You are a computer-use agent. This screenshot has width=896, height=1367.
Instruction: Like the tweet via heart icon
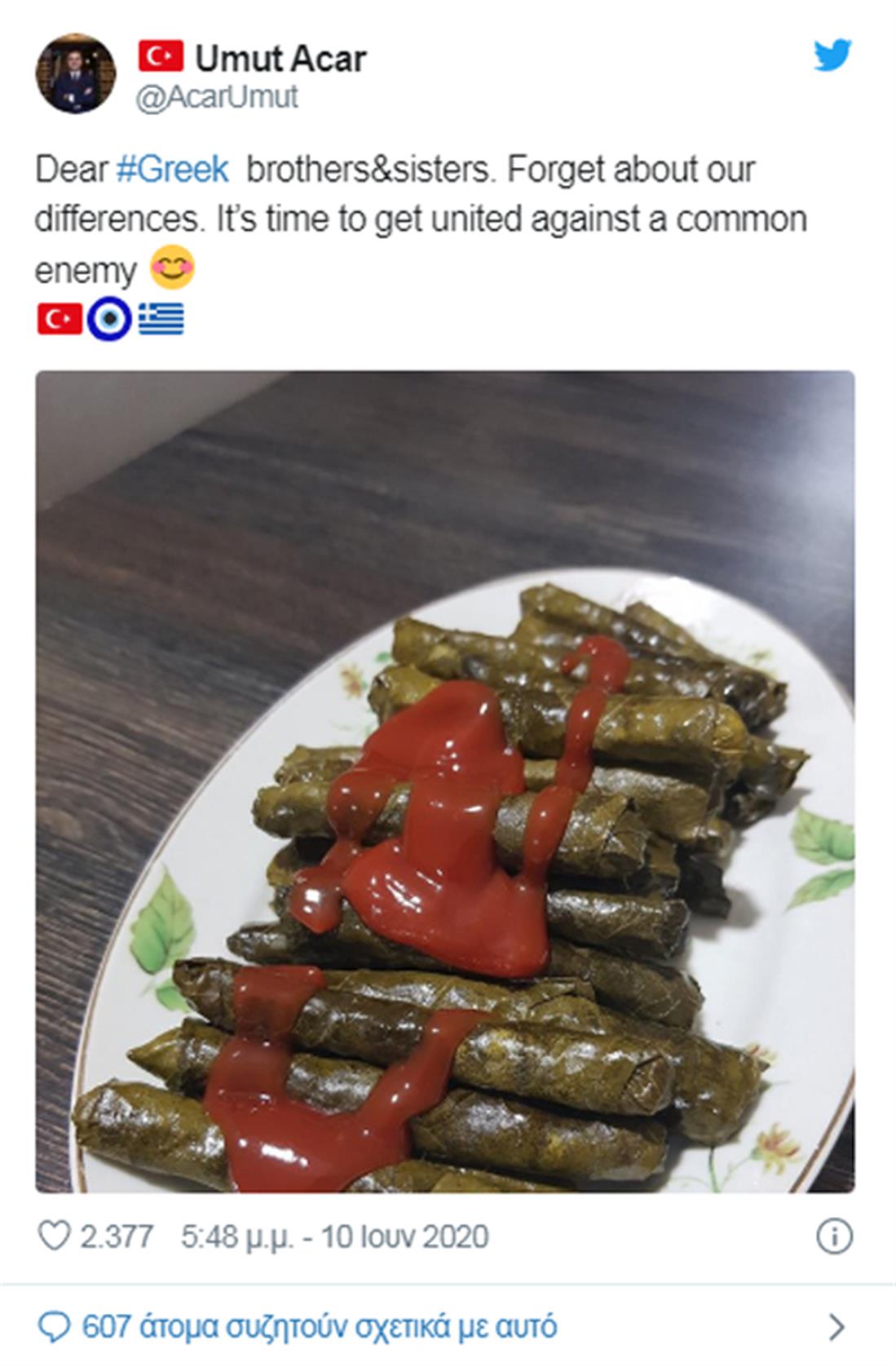click(54, 1236)
